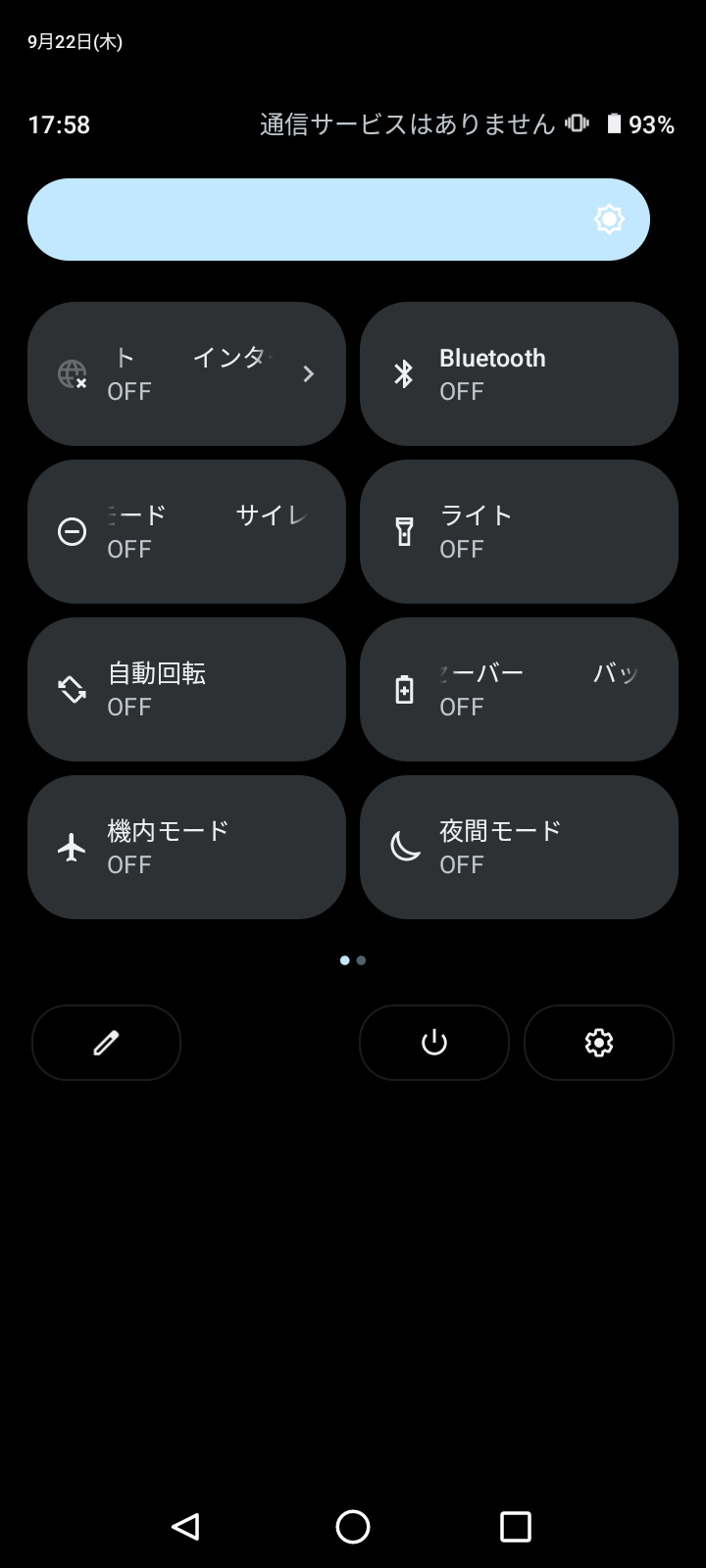Image resolution: width=706 pixels, height=1568 pixels.
Task: Enable the silent mode tile
Action: coord(186,531)
